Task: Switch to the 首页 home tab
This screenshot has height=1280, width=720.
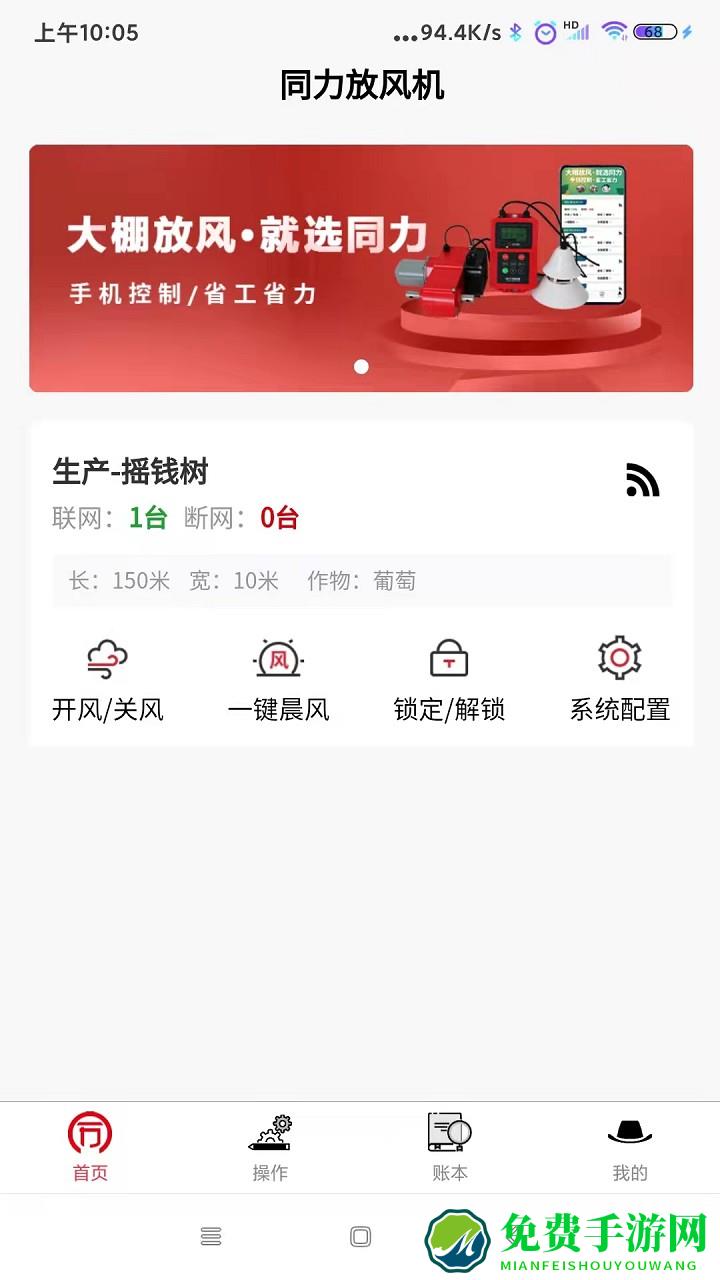Action: point(89,1148)
